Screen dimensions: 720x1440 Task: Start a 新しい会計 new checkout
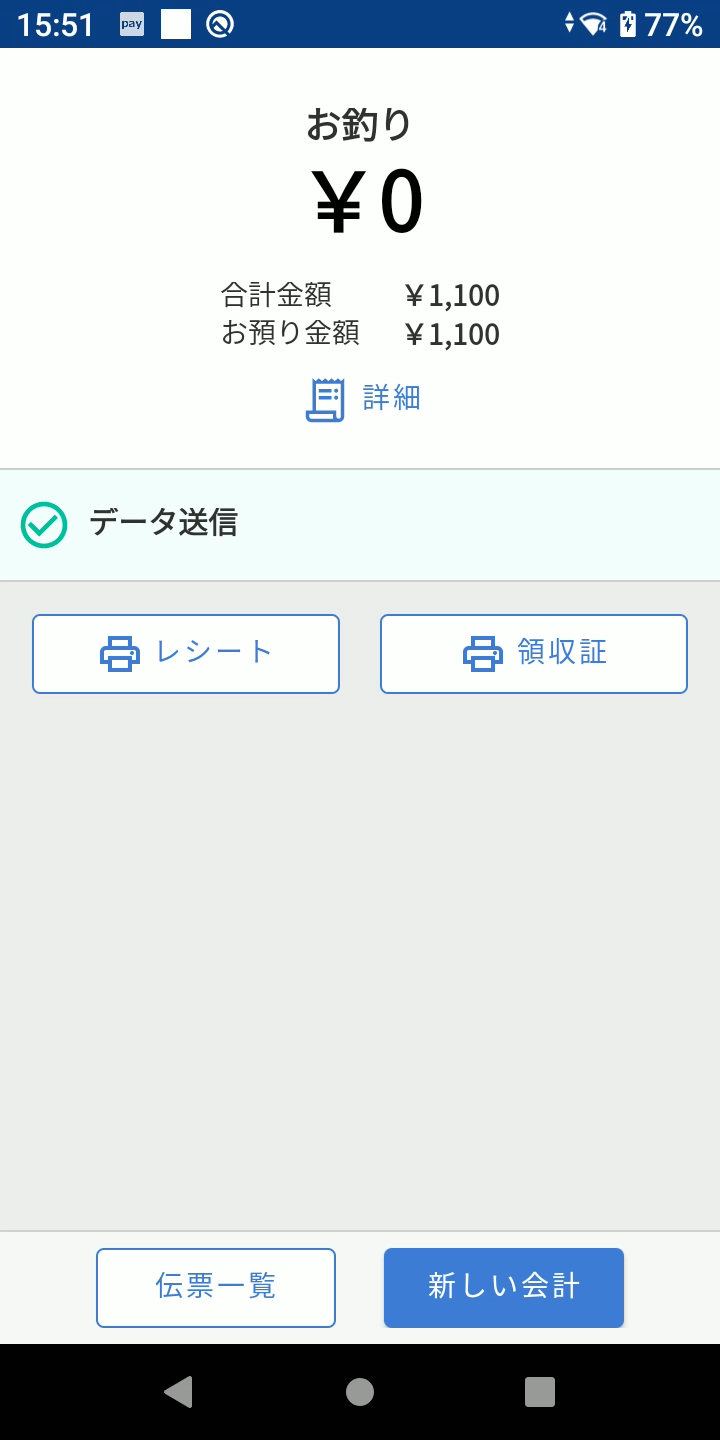click(x=504, y=1287)
